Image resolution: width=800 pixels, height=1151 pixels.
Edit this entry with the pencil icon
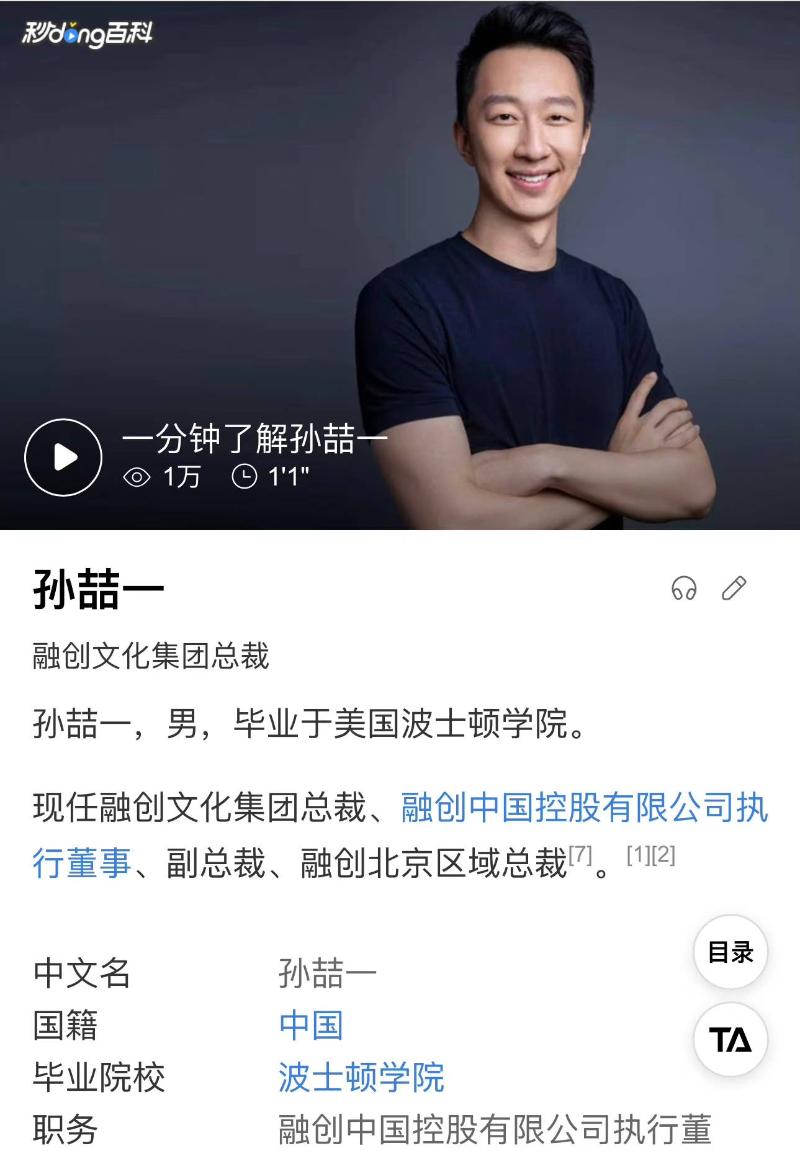(x=734, y=588)
